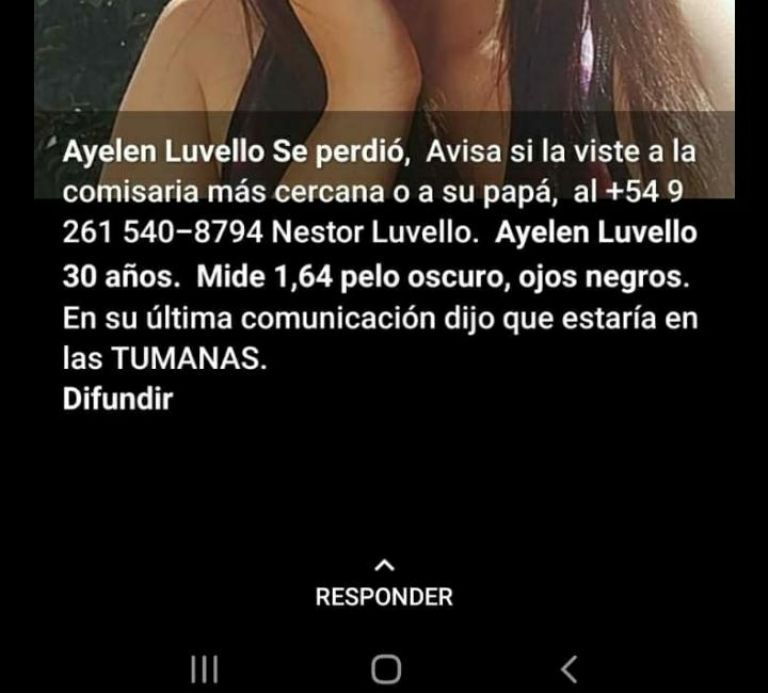Go to home via system home button
768x693 pixels.
tap(386, 668)
